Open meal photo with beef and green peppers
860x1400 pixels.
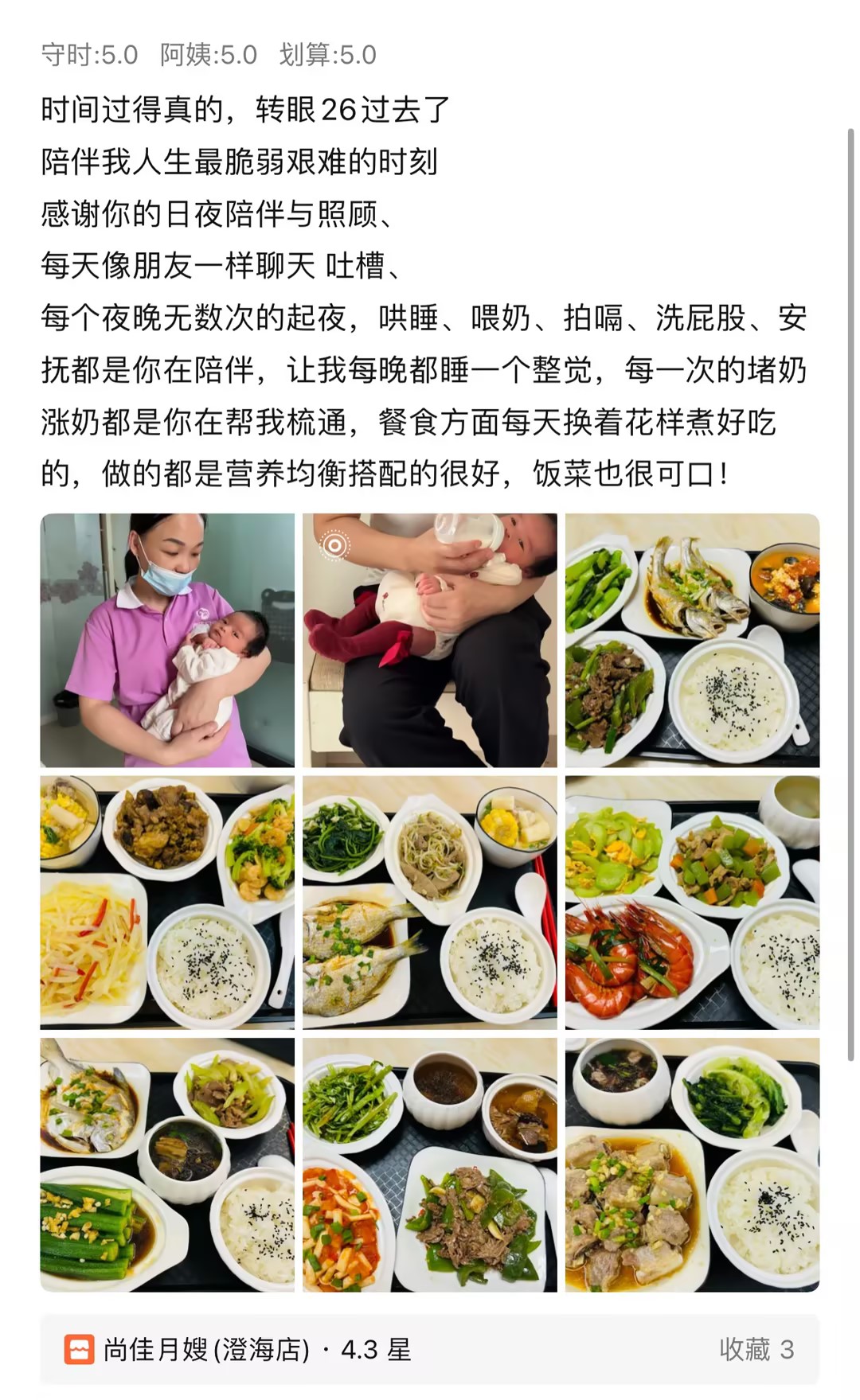pyautogui.click(x=429, y=1164)
